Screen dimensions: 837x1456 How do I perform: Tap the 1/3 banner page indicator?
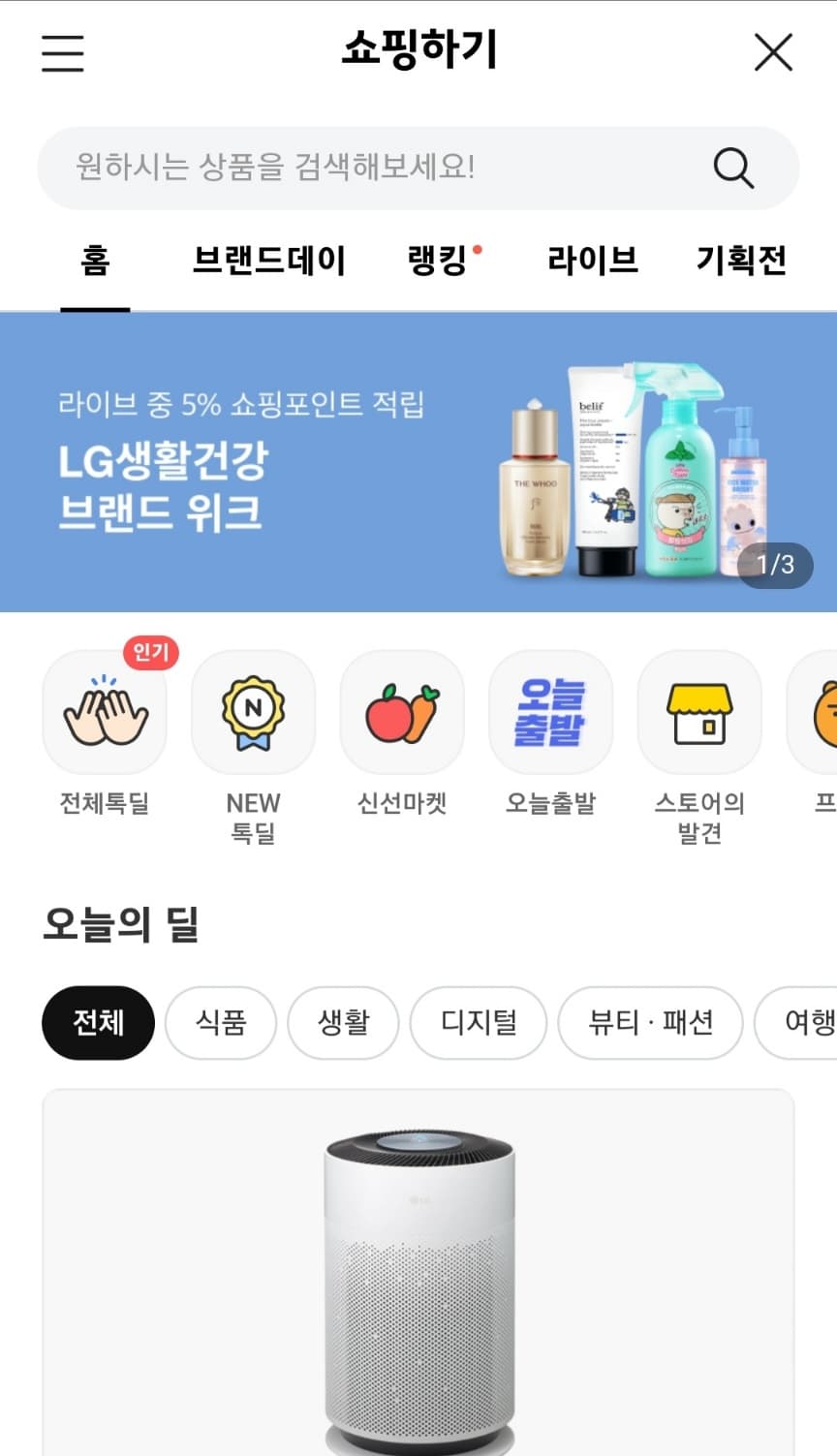[x=772, y=565]
